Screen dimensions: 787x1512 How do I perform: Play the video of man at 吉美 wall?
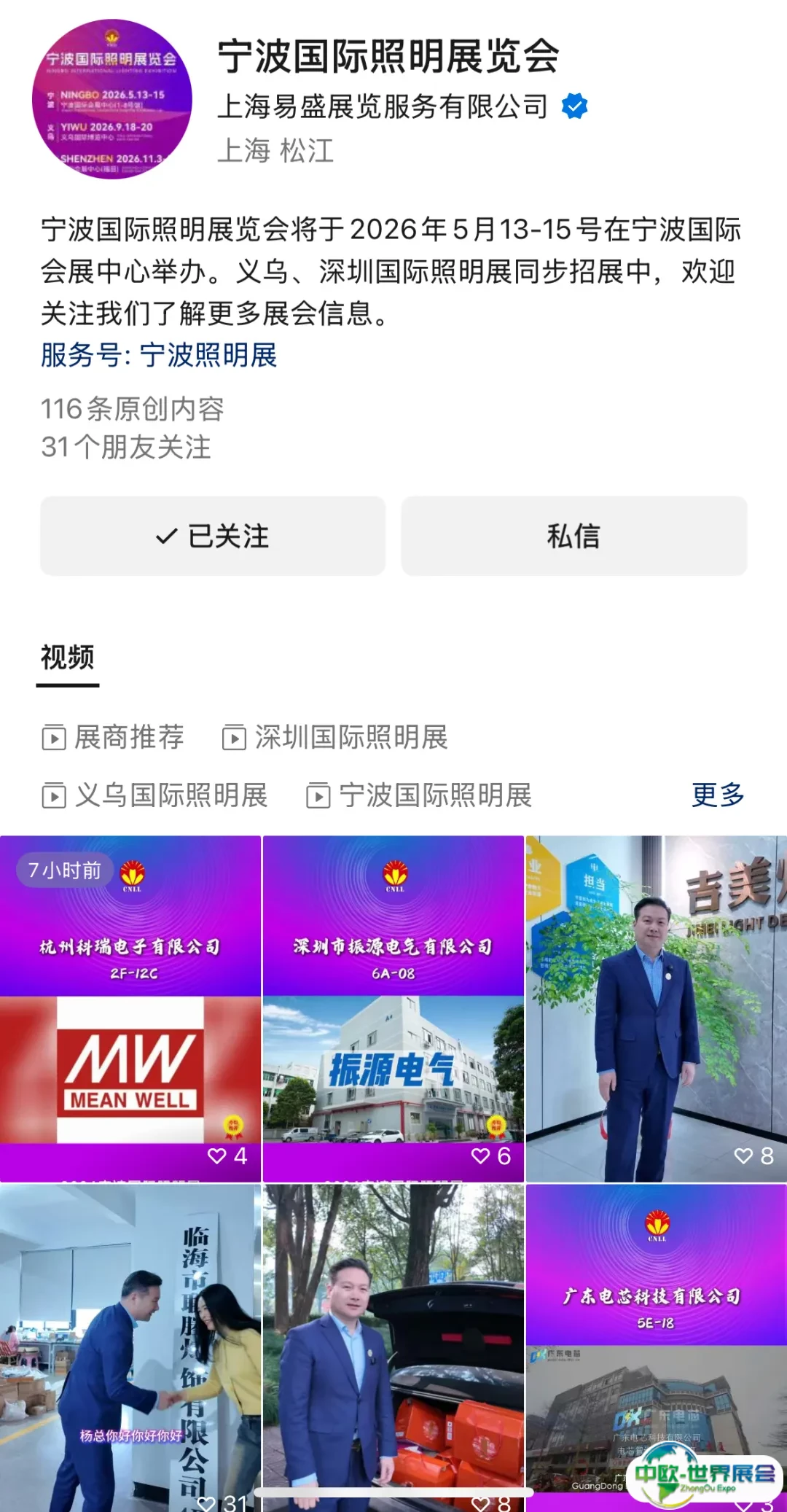click(656, 1008)
